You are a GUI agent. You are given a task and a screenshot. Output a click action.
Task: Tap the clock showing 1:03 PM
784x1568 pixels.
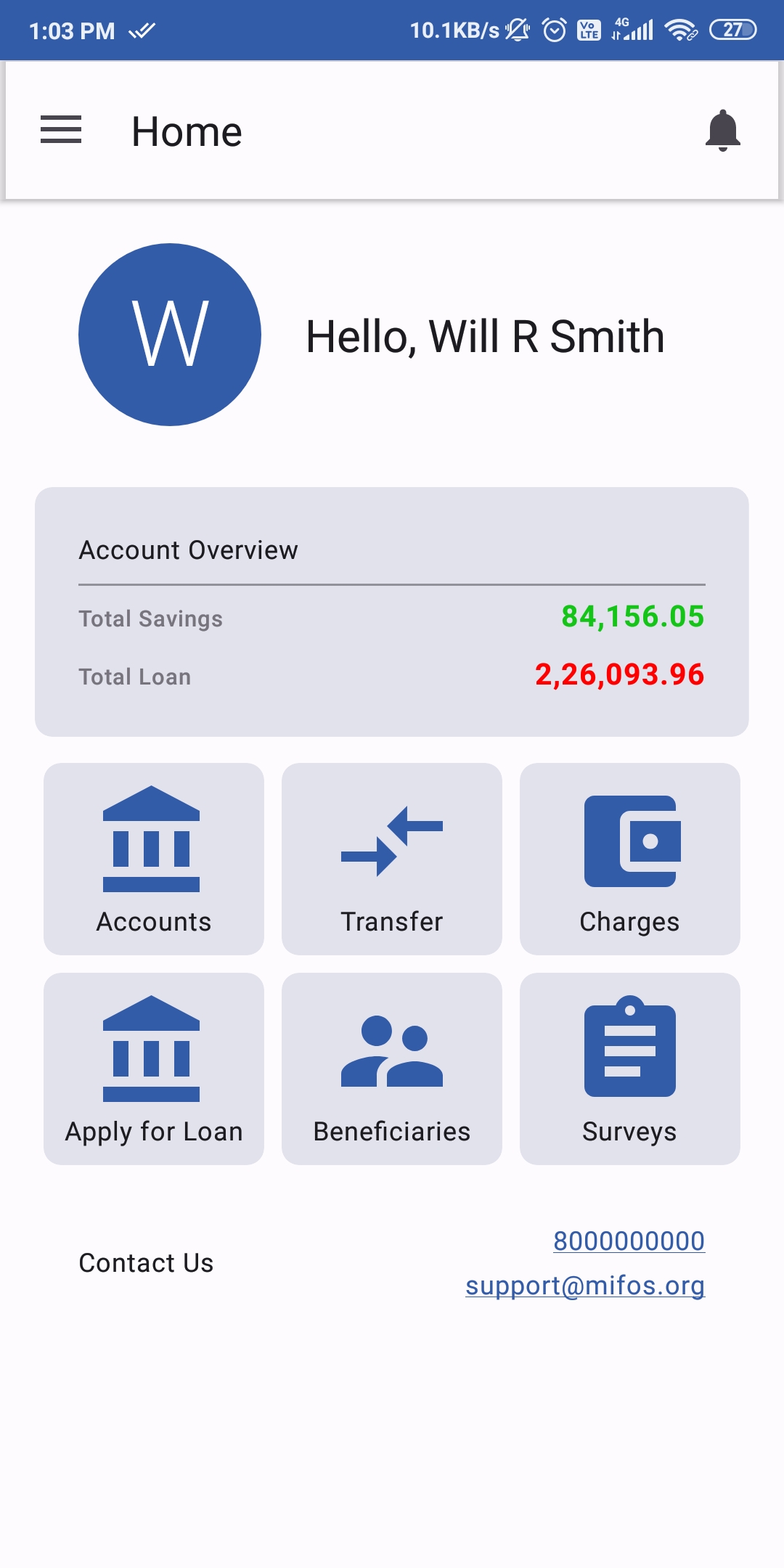(x=70, y=30)
